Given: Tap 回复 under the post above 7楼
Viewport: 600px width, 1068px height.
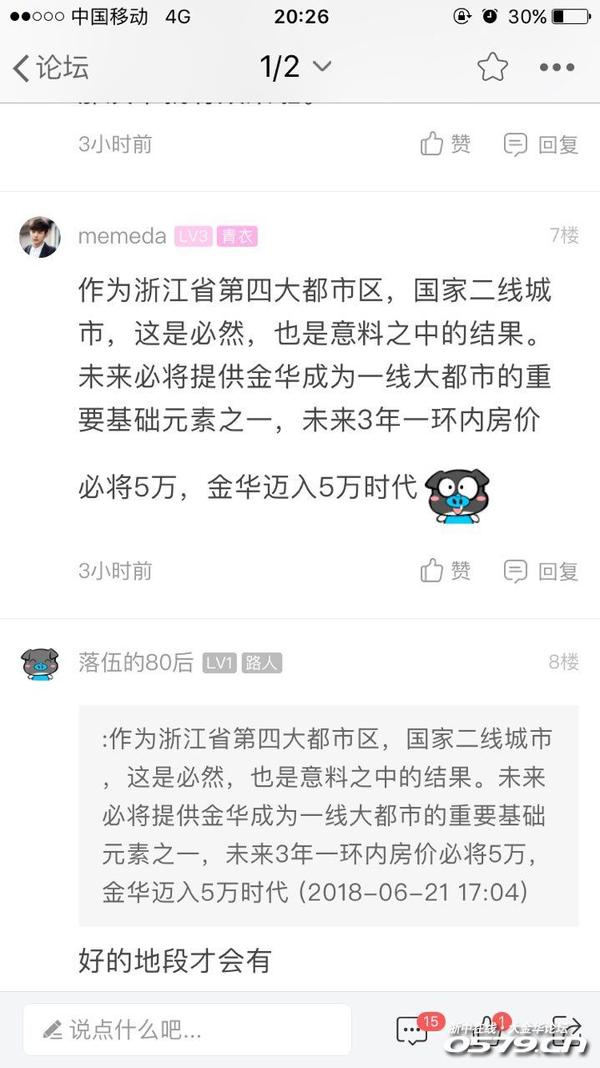Looking at the screenshot, I should (542, 144).
